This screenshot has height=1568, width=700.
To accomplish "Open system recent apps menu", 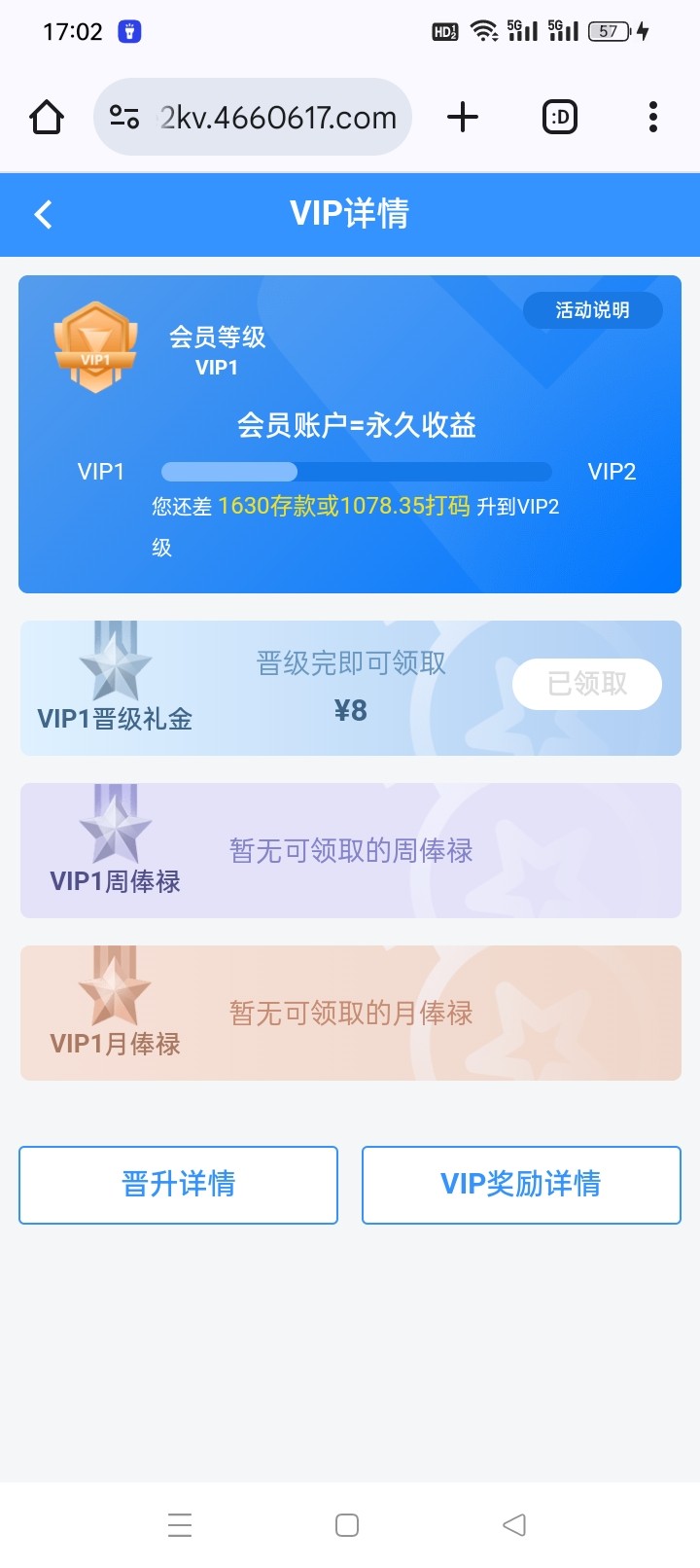I will click(180, 1524).
